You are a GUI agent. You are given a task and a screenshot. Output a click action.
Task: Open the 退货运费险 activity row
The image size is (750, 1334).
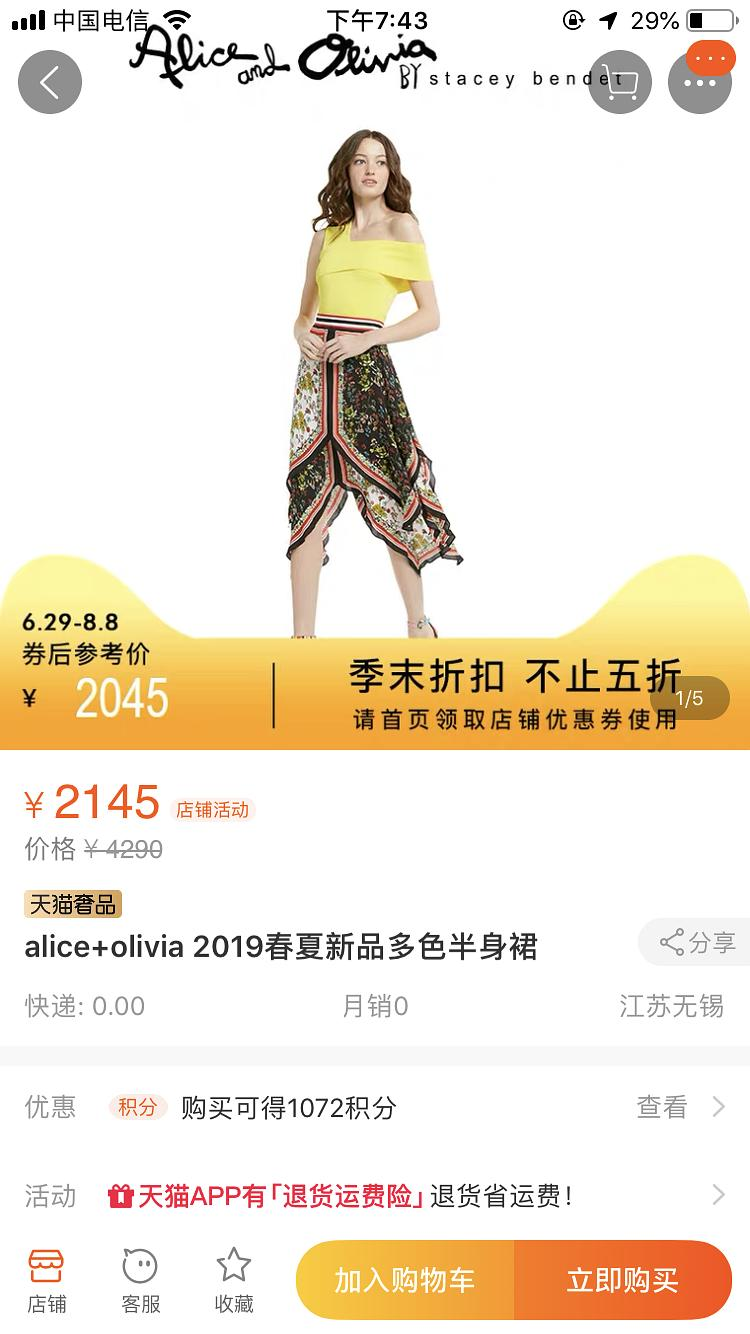pyautogui.click(x=375, y=1195)
